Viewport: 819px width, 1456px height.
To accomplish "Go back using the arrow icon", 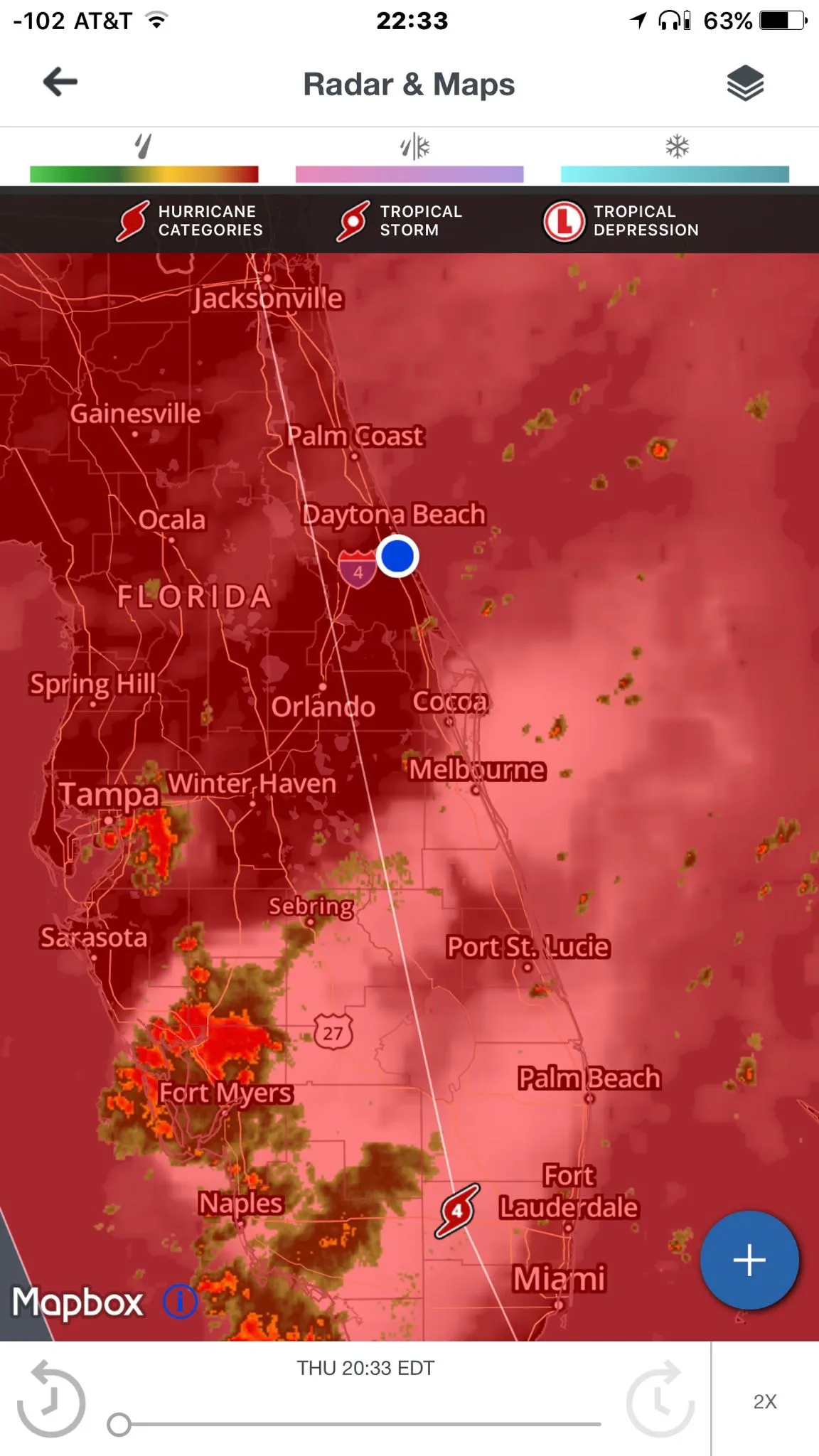I will 60,82.
